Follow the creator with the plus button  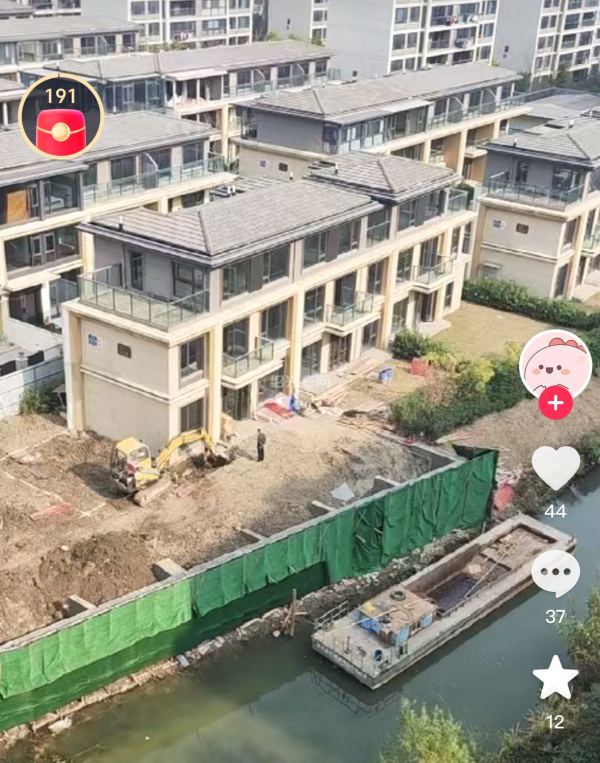(x=555, y=403)
